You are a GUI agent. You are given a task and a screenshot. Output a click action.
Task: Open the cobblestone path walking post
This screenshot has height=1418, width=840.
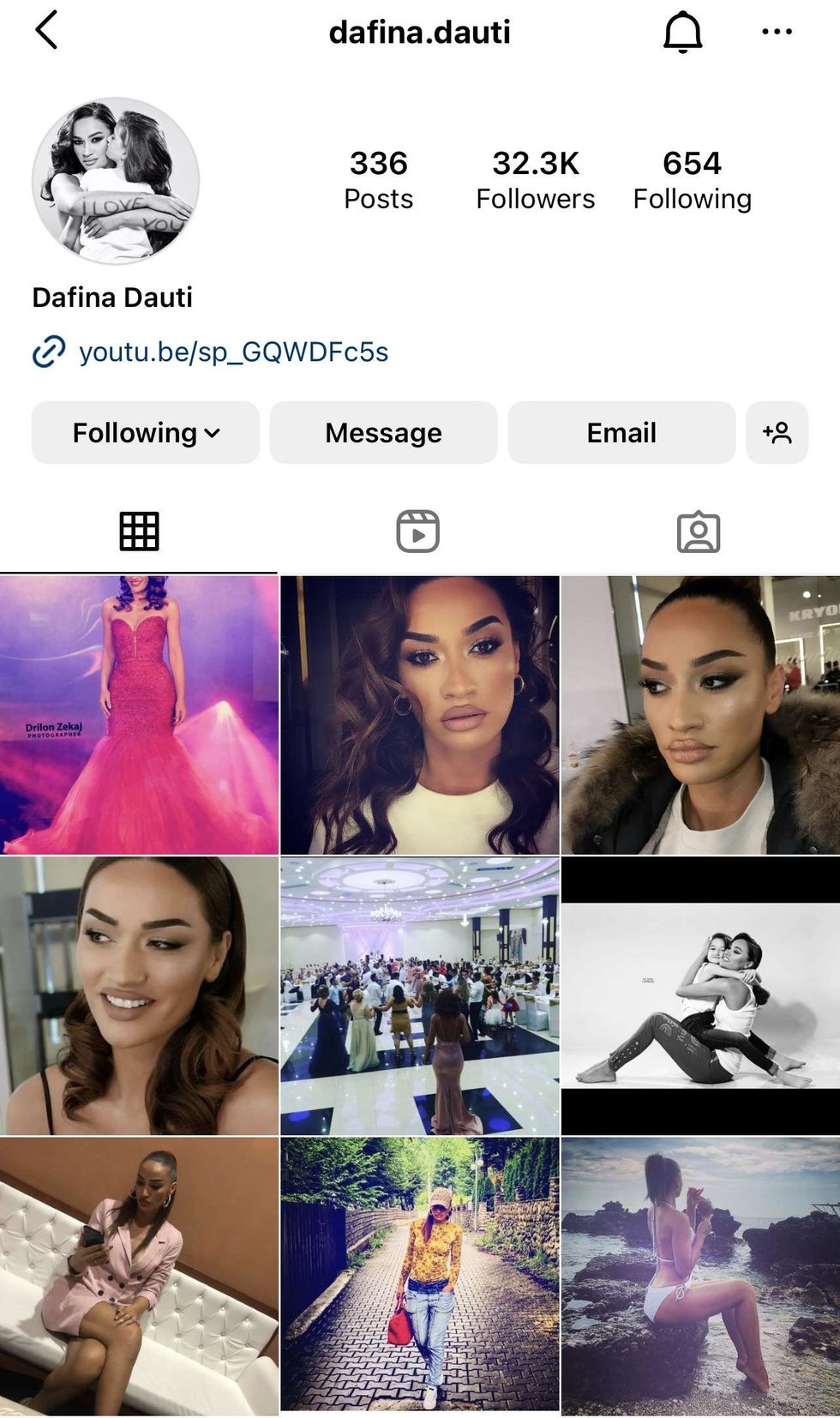click(419, 1276)
